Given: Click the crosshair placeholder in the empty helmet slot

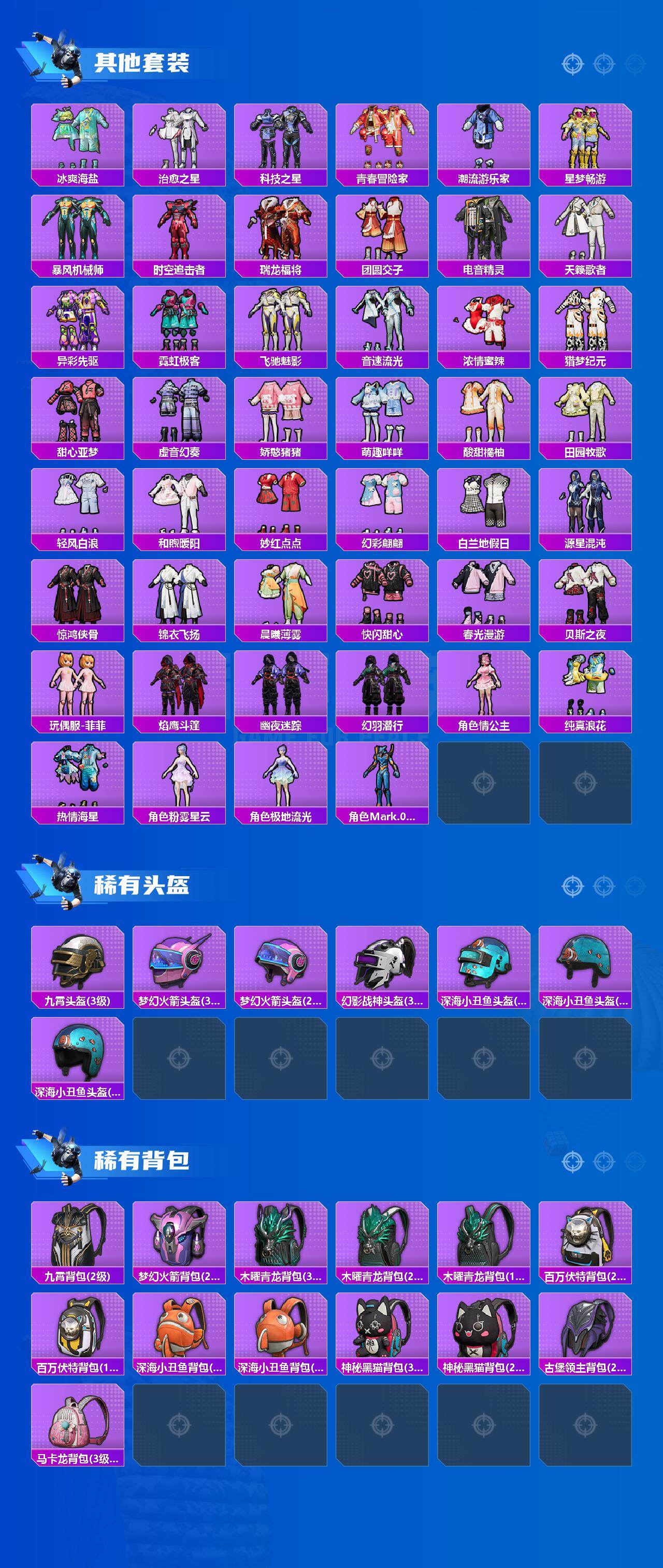Looking at the screenshot, I should tap(180, 1057).
